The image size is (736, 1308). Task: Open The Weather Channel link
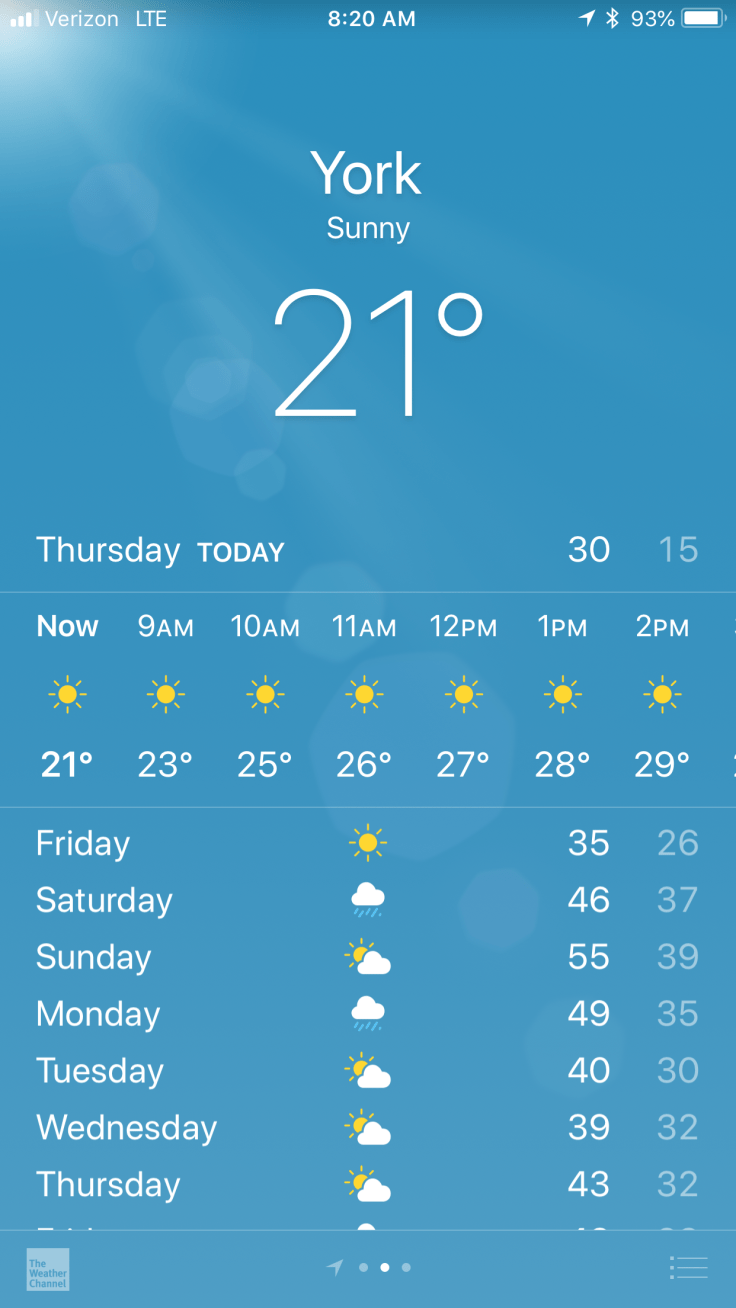[48, 1269]
